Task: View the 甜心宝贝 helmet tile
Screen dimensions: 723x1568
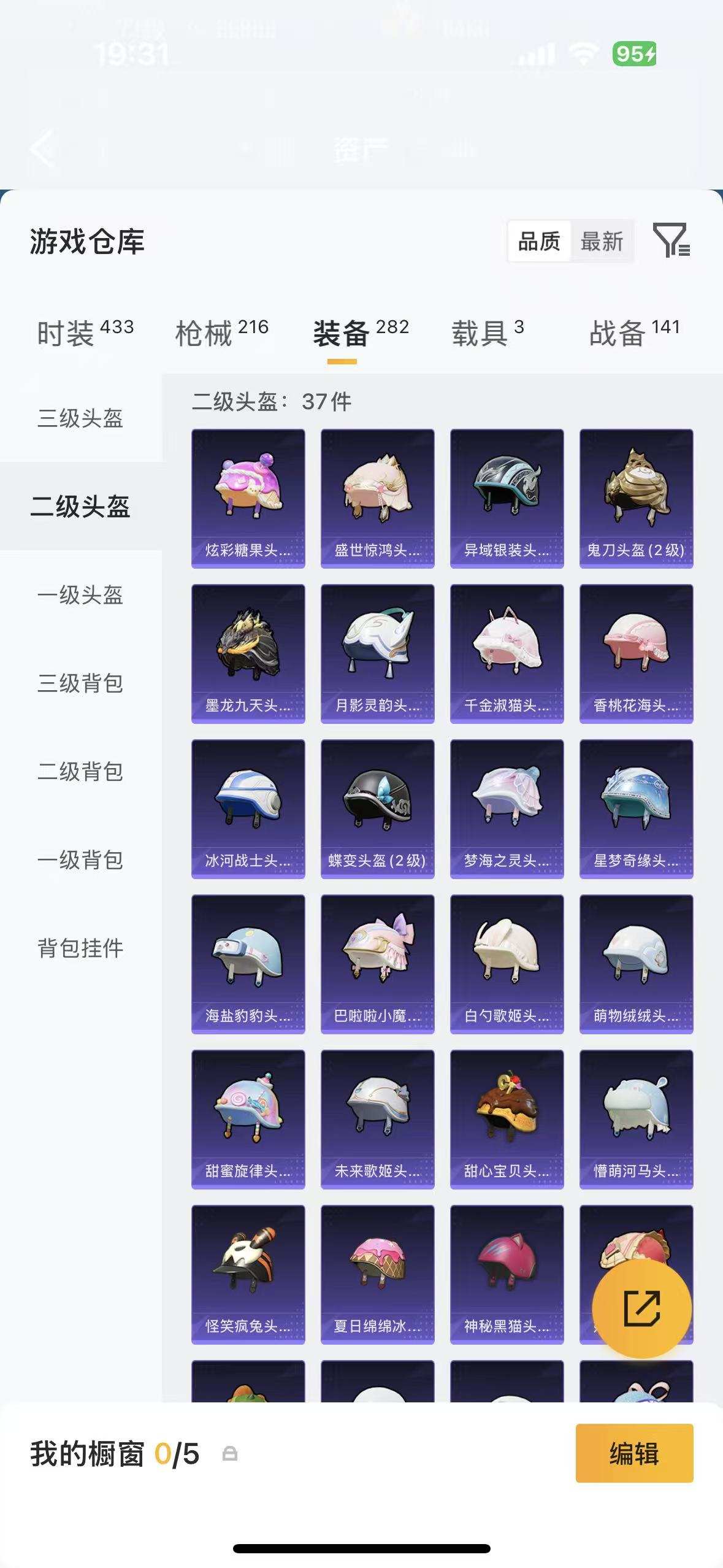Action: [x=507, y=1119]
